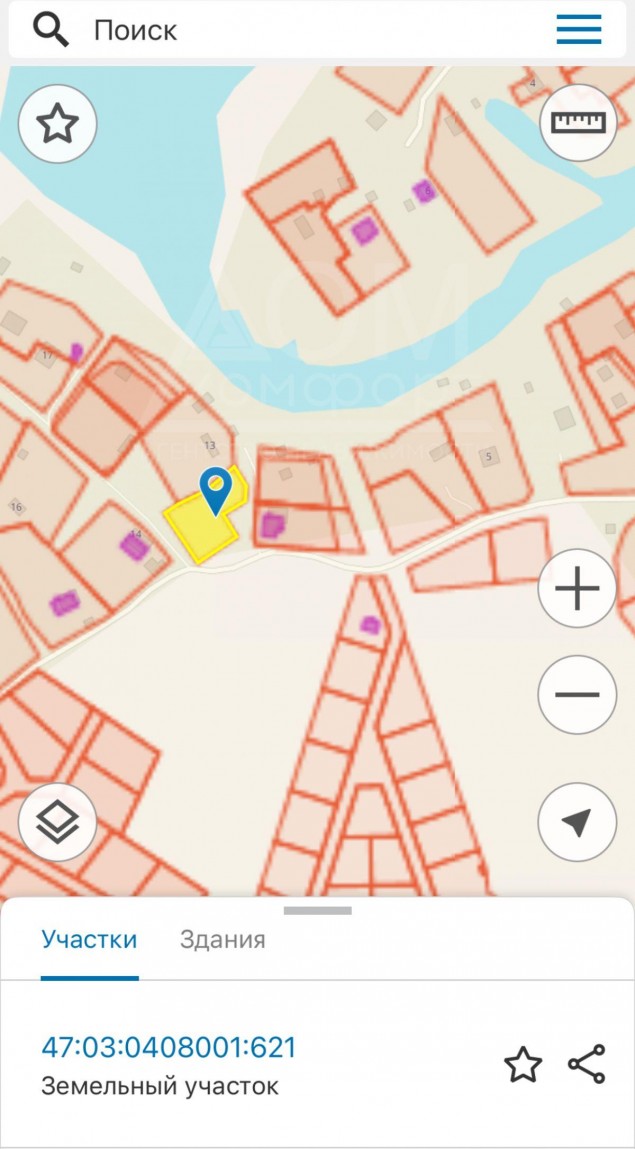Open the hamburger menu
The height and width of the screenshot is (1149, 635).
(578, 30)
